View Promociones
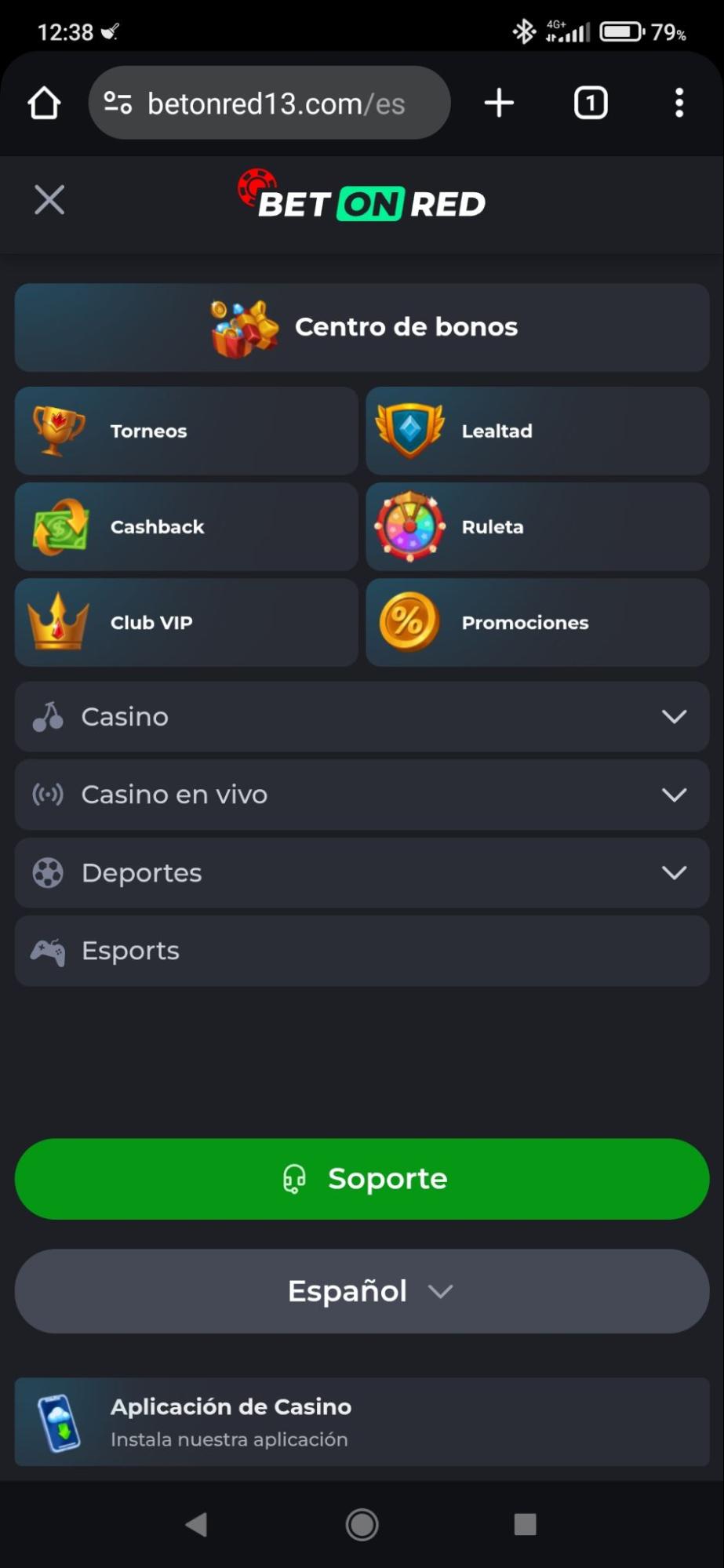This screenshot has height=1568, width=724. pyautogui.click(x=537, y=622)
